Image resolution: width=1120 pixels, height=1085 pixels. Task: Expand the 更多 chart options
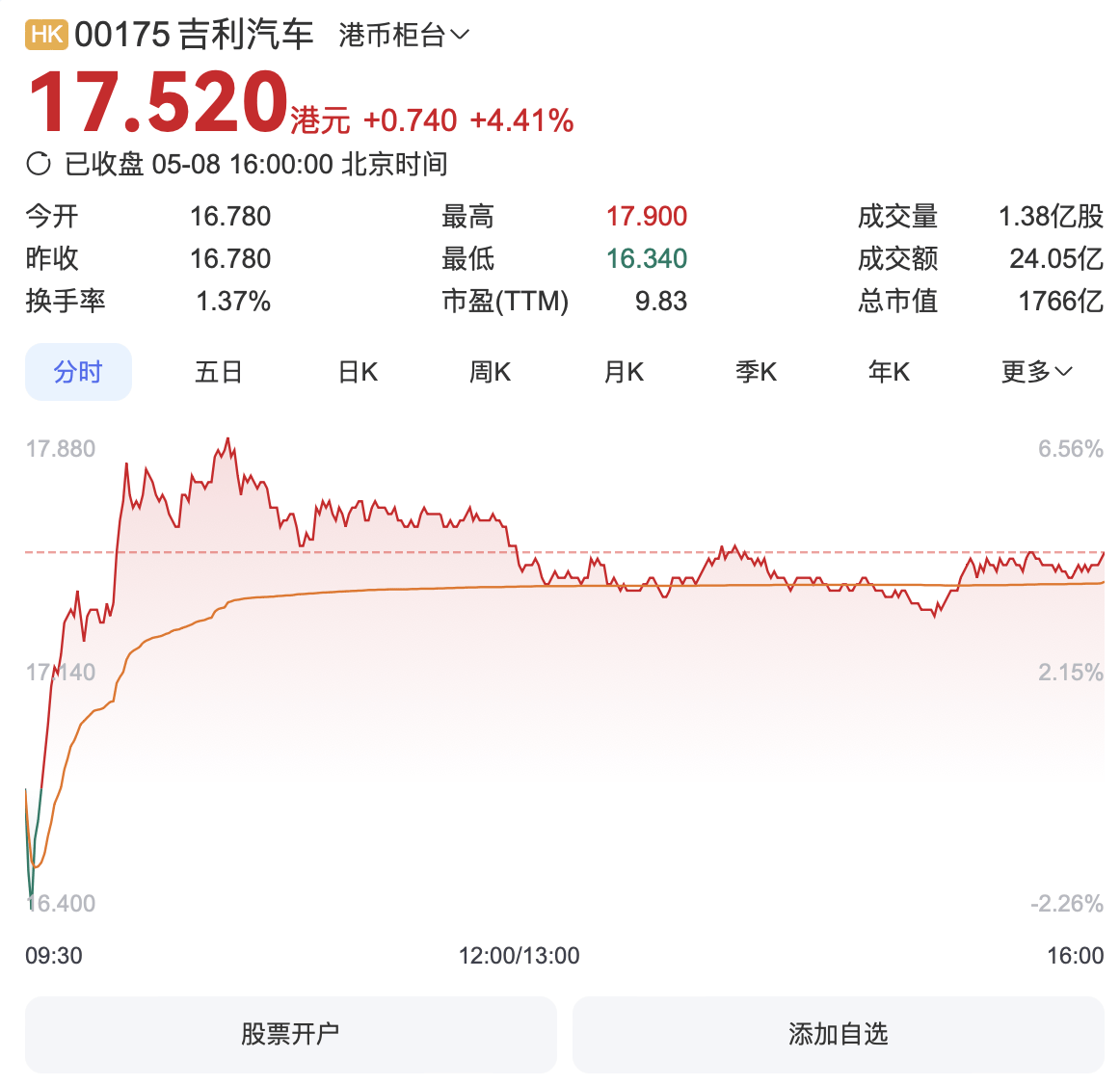tap(1036, 372)
